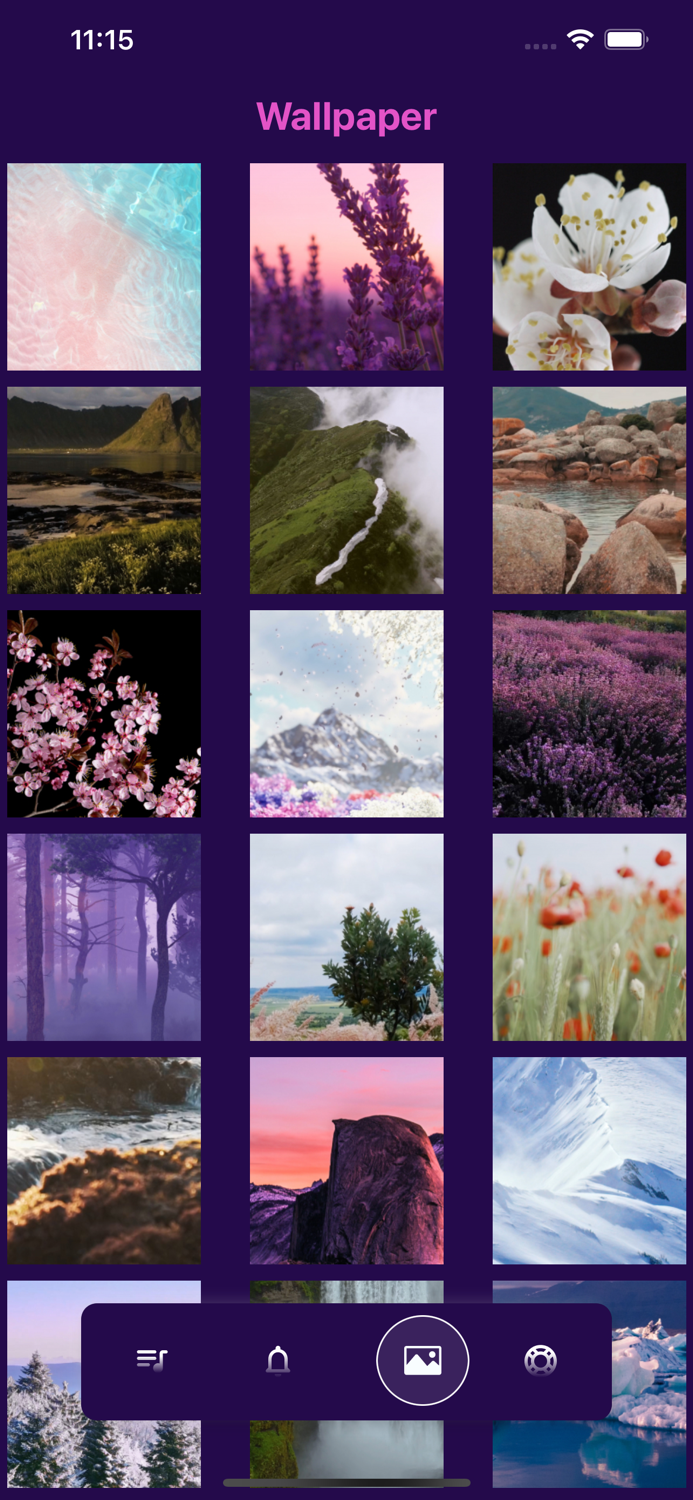Open the purple misty forest wallpaper
693x1500 pixels.
pos(104,937)
